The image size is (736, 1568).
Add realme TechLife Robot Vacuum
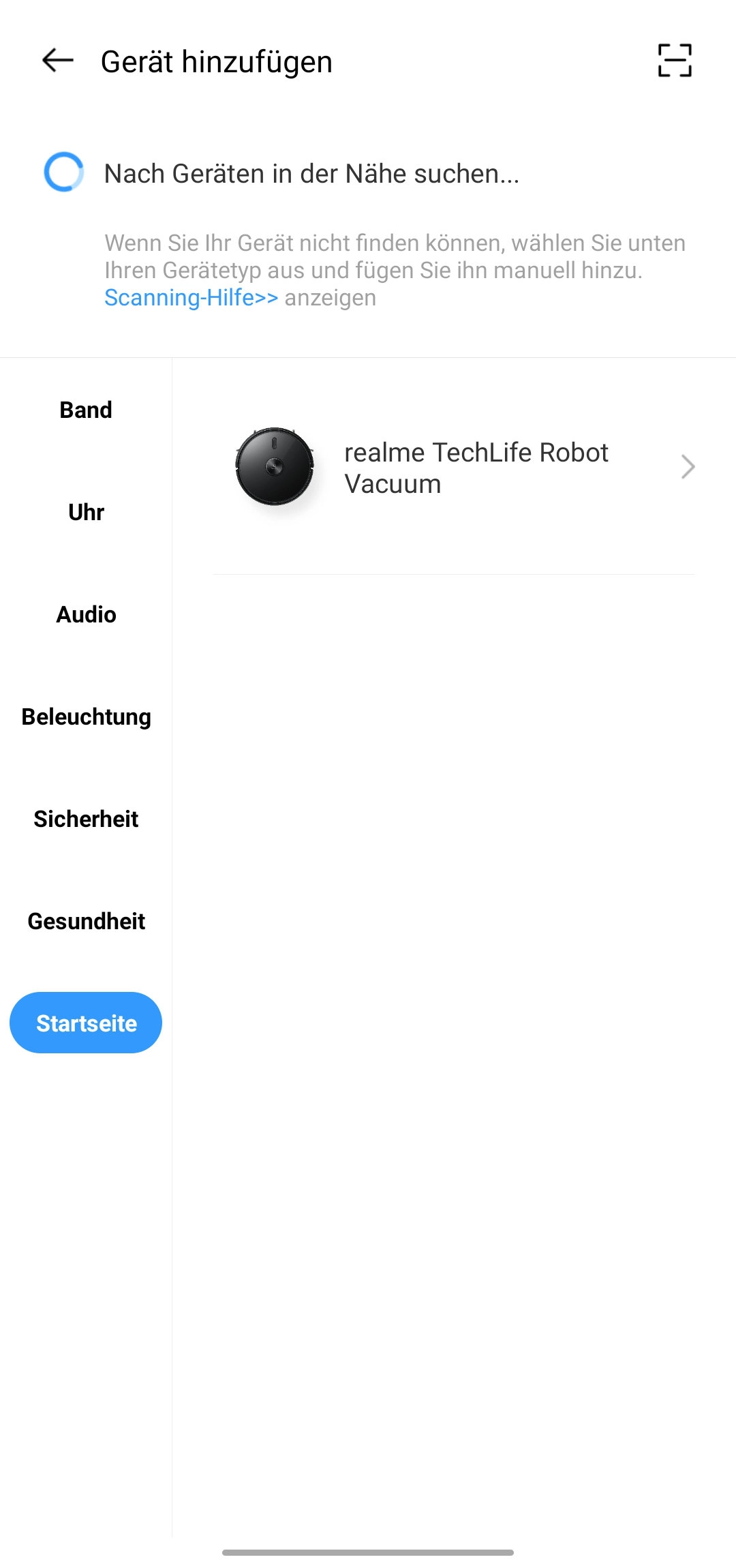tap(454, 468)
